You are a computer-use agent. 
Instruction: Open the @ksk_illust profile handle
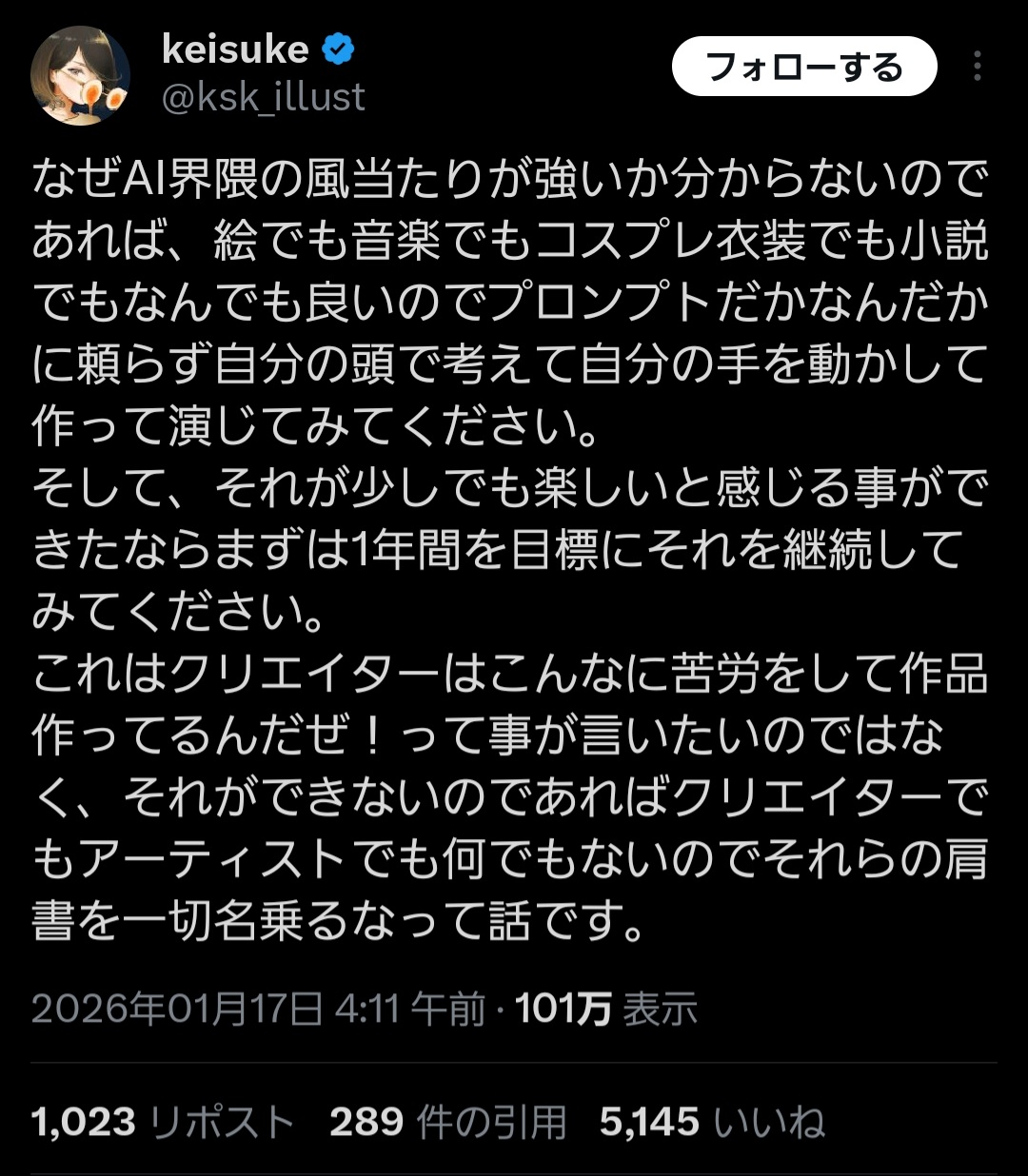pyautogui.click(x=264, y=97)
